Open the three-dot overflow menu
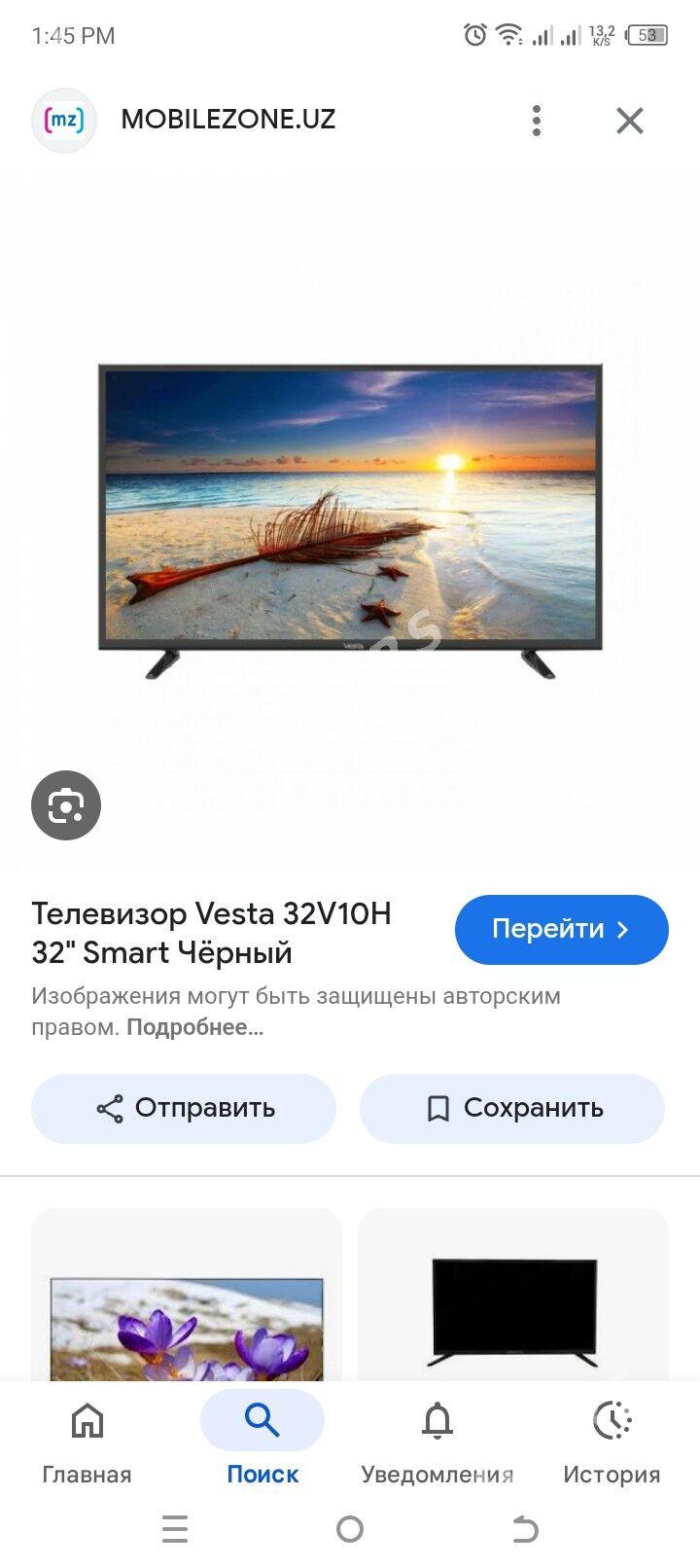Viewport: 700px width, 1568px height. 536,121
